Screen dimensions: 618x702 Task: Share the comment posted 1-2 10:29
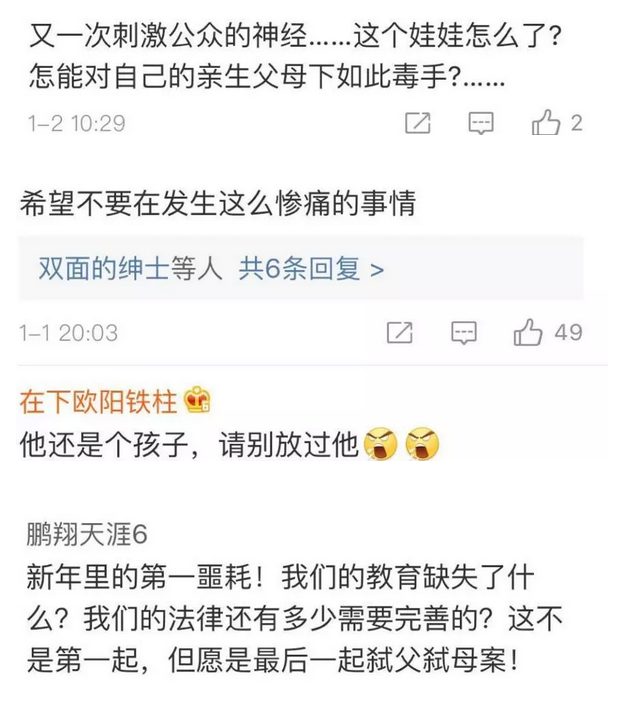click(x=418, y=124)
